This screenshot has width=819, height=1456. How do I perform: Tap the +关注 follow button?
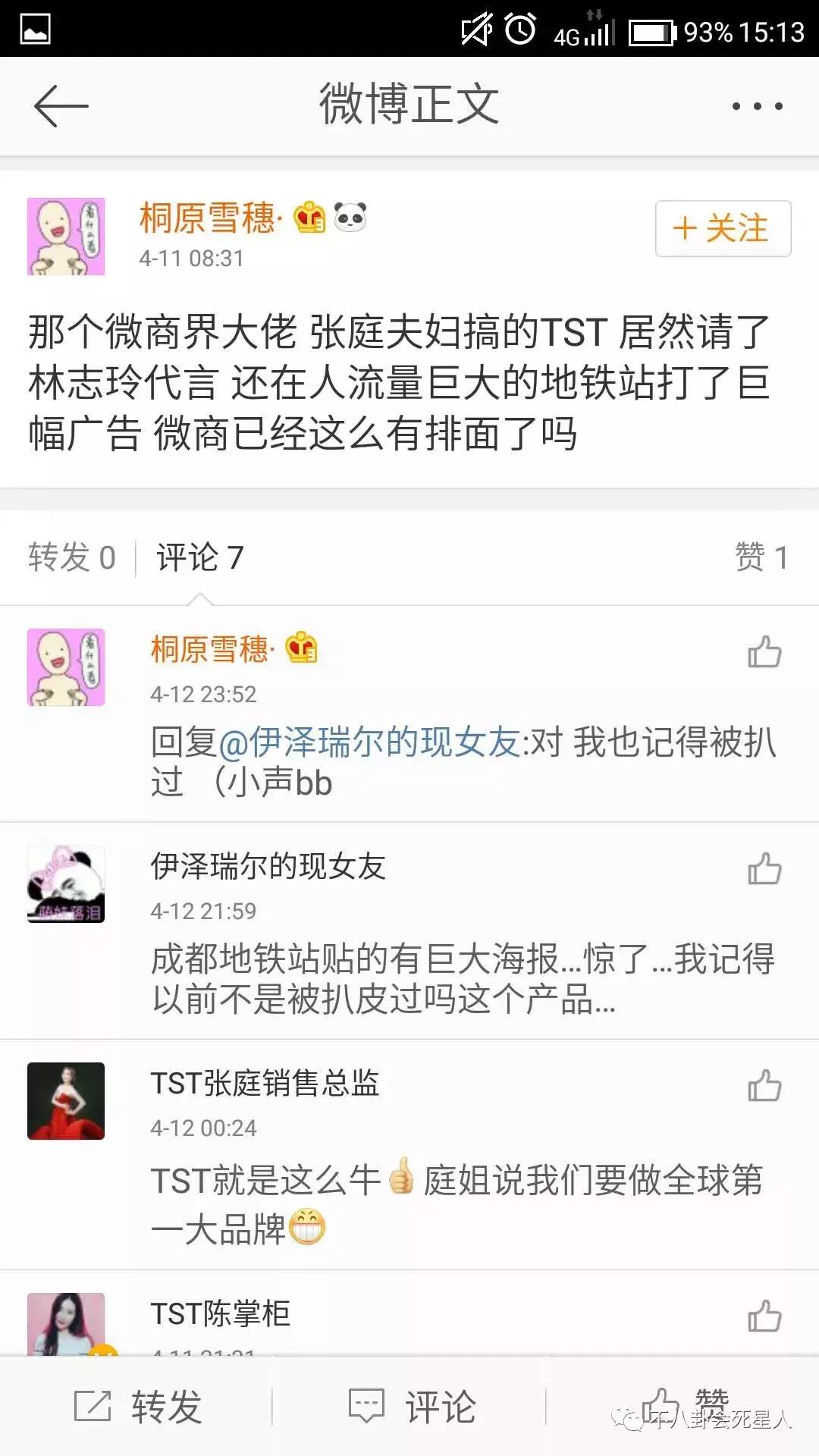tap(720, 229)
